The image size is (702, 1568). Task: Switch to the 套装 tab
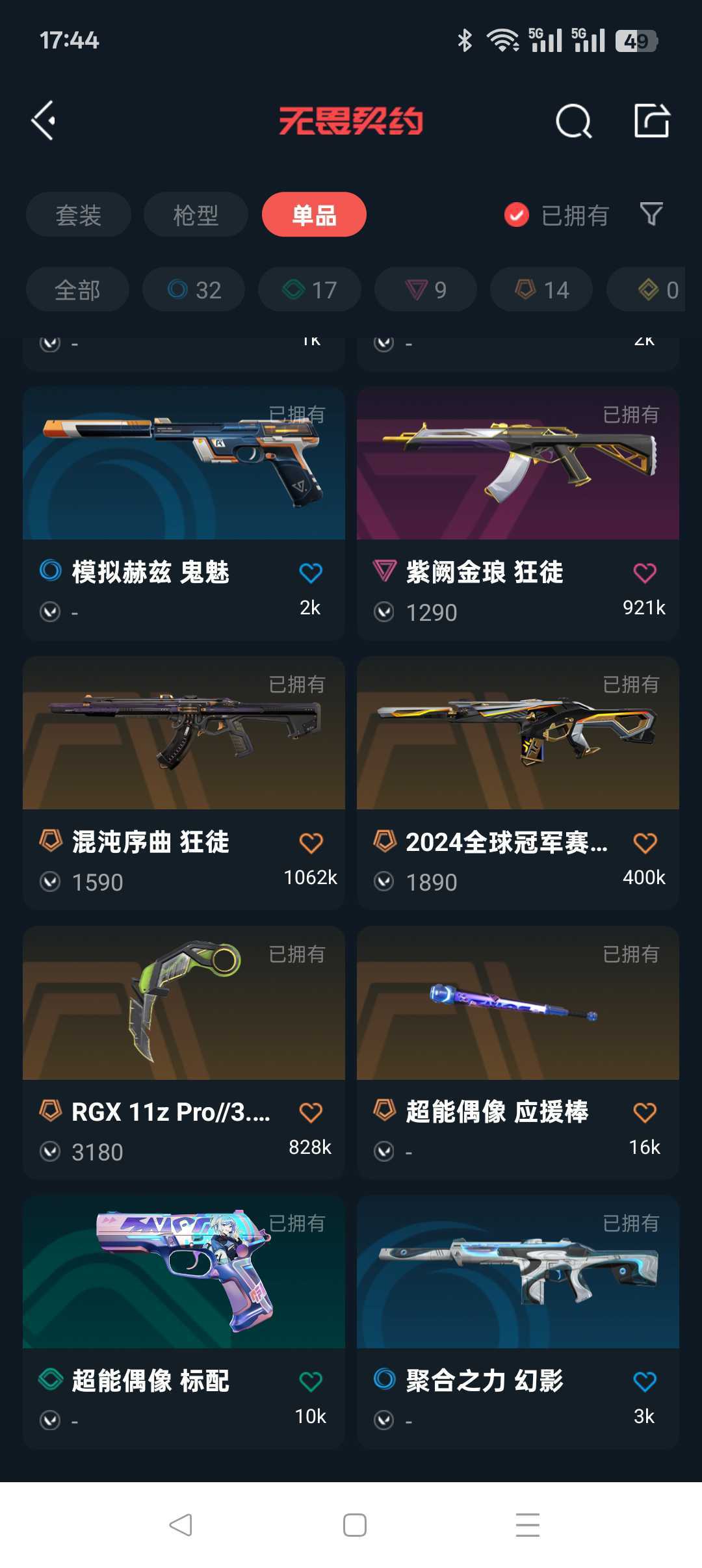[79, 215]
